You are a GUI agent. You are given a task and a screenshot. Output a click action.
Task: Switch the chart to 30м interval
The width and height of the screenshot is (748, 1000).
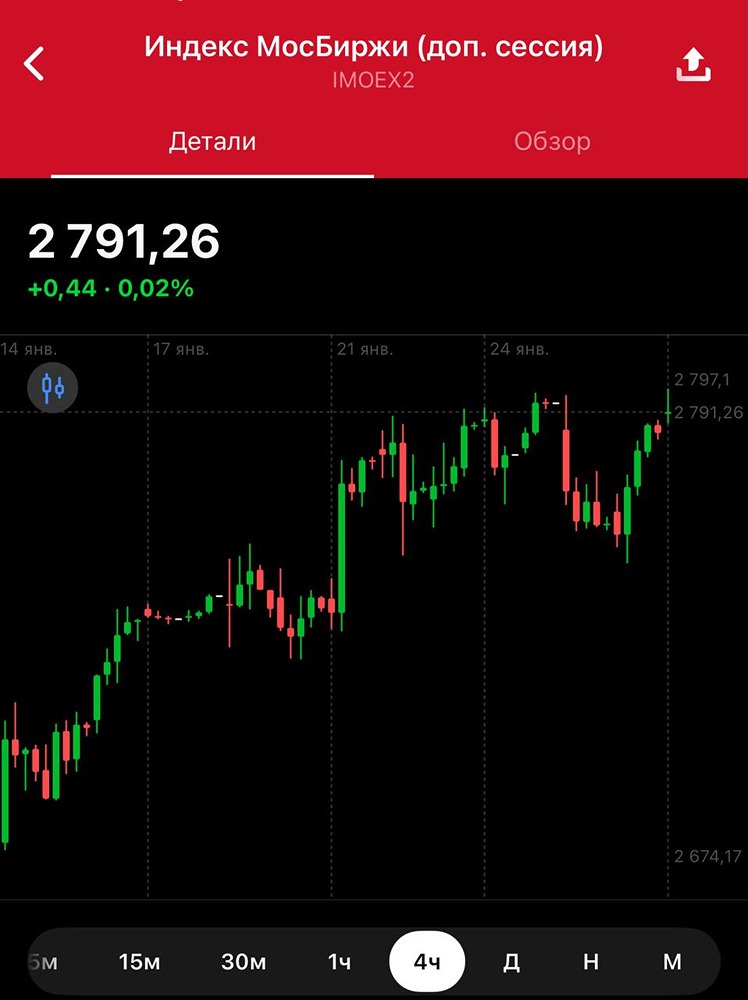(243, 962)
